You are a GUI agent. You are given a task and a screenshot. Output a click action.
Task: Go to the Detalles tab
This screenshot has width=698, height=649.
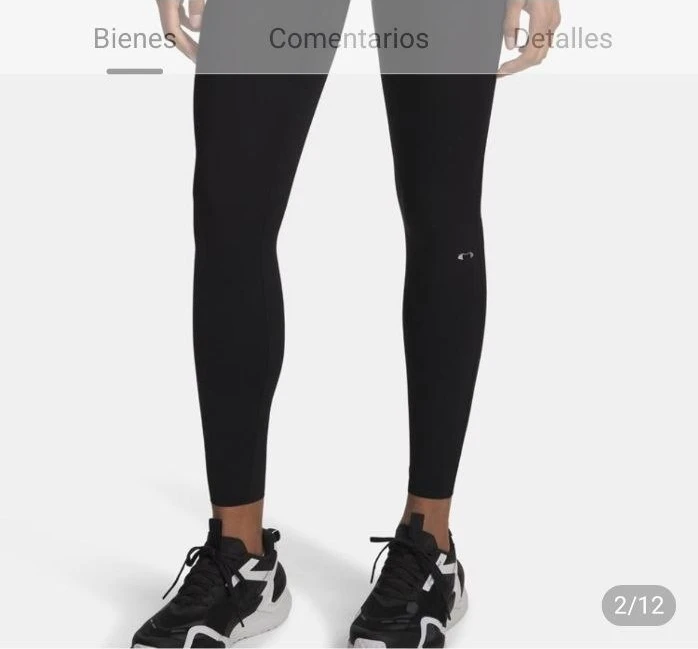562,39
